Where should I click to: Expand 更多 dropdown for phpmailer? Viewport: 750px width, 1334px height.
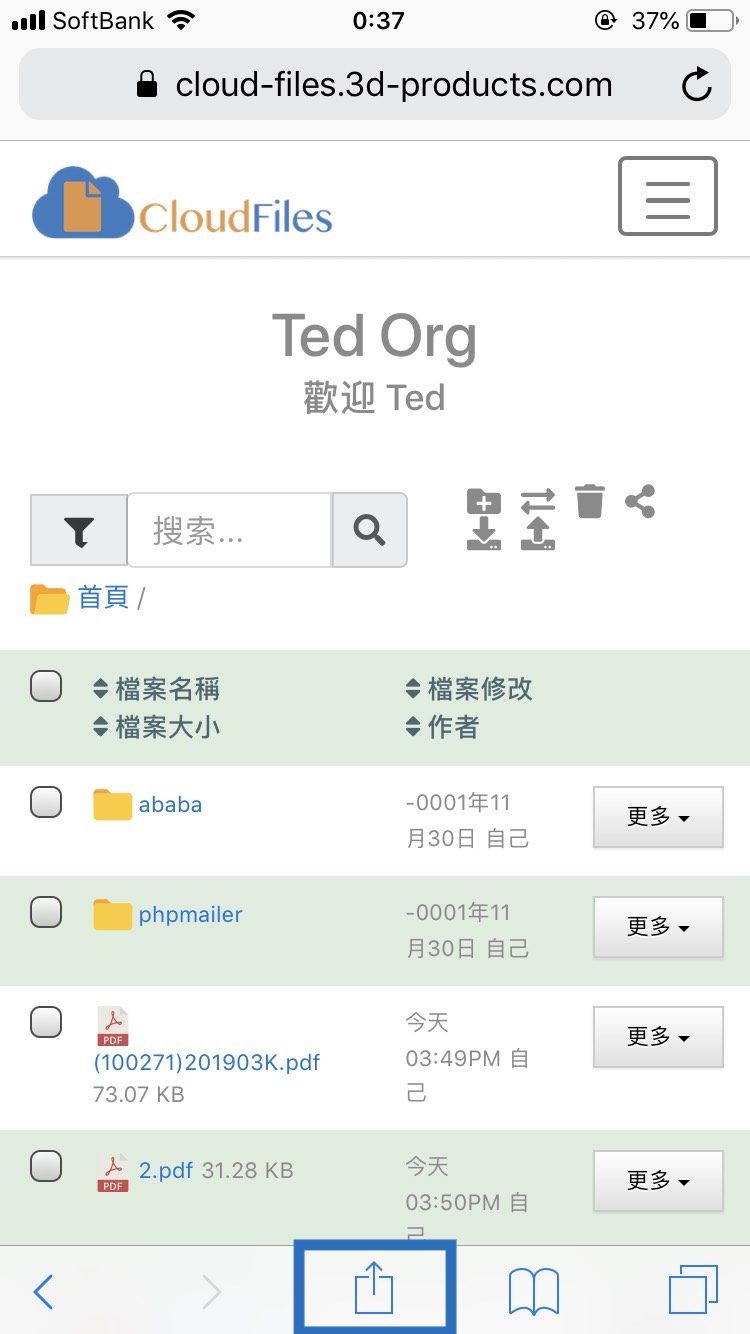(x=658, y=928)
